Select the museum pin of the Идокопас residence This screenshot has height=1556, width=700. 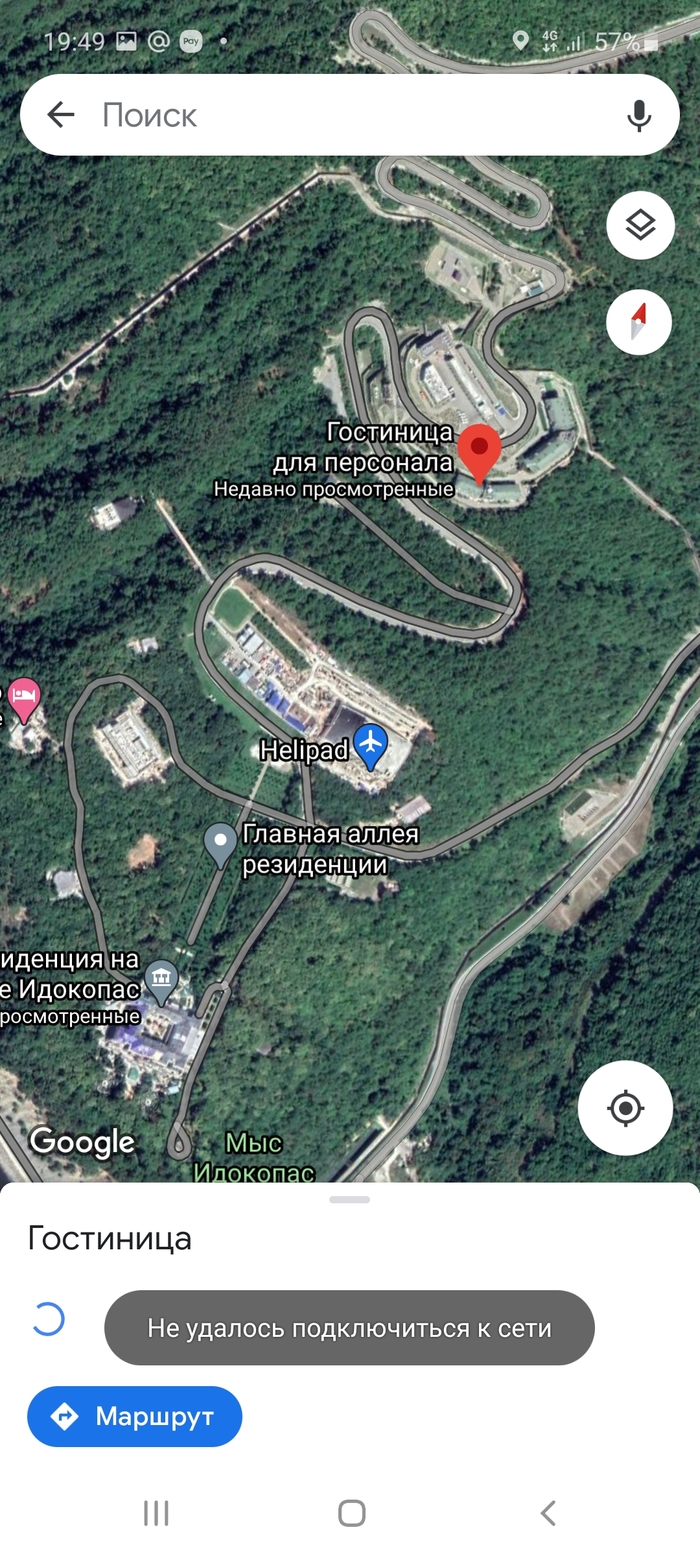161,977
